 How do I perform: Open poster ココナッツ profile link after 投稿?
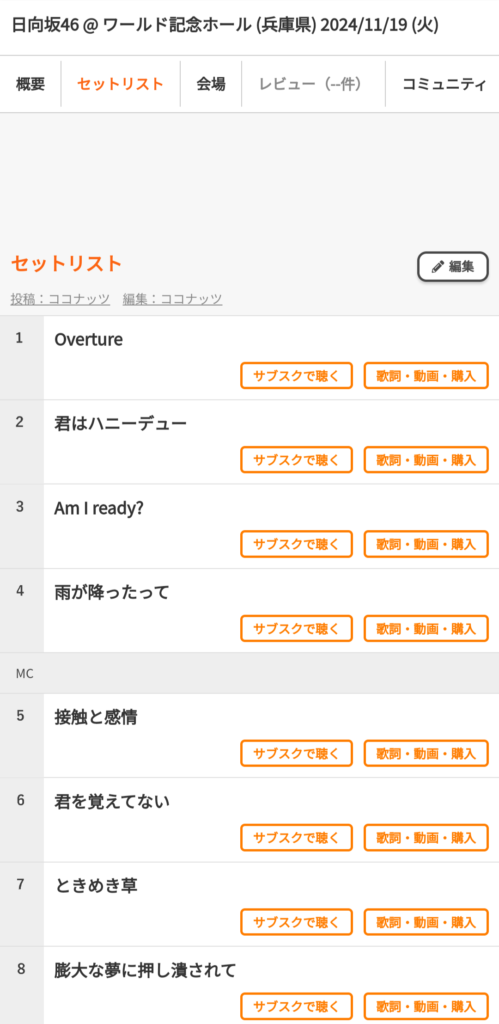tap(60, 299)
